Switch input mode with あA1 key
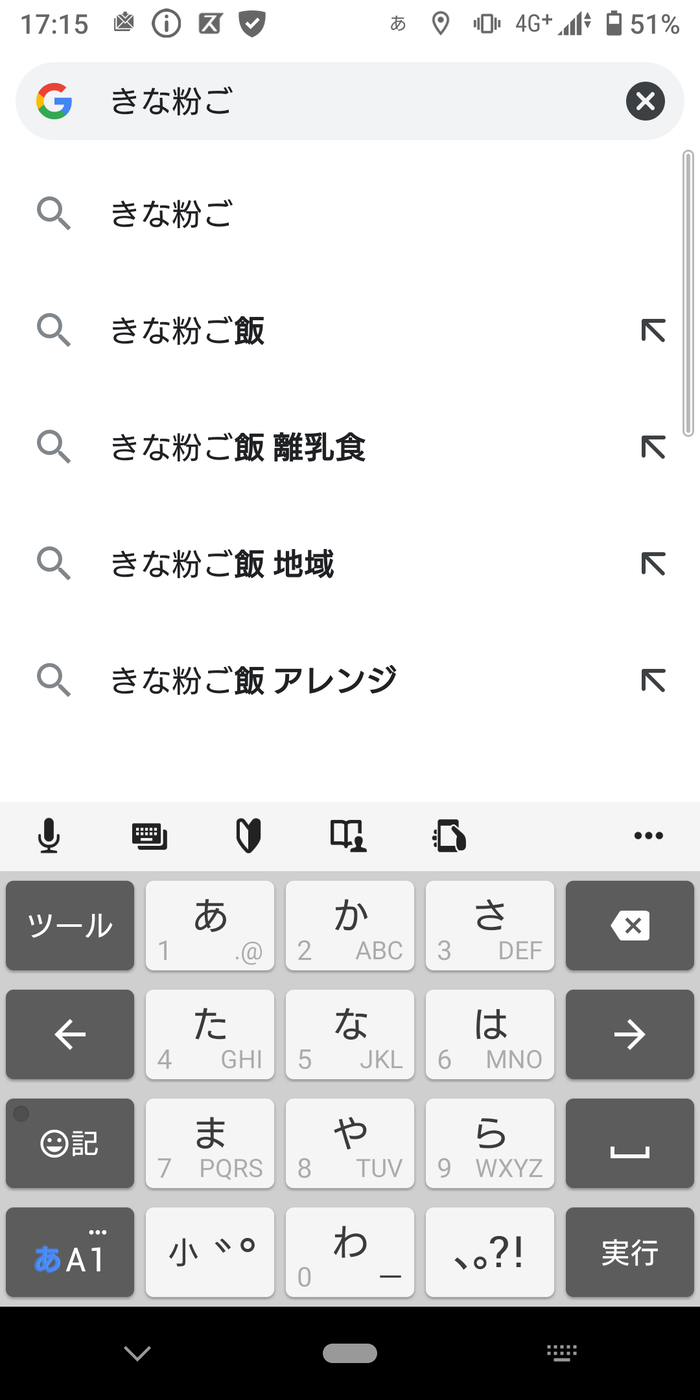700x1400 pixels. click(70, 1252)
